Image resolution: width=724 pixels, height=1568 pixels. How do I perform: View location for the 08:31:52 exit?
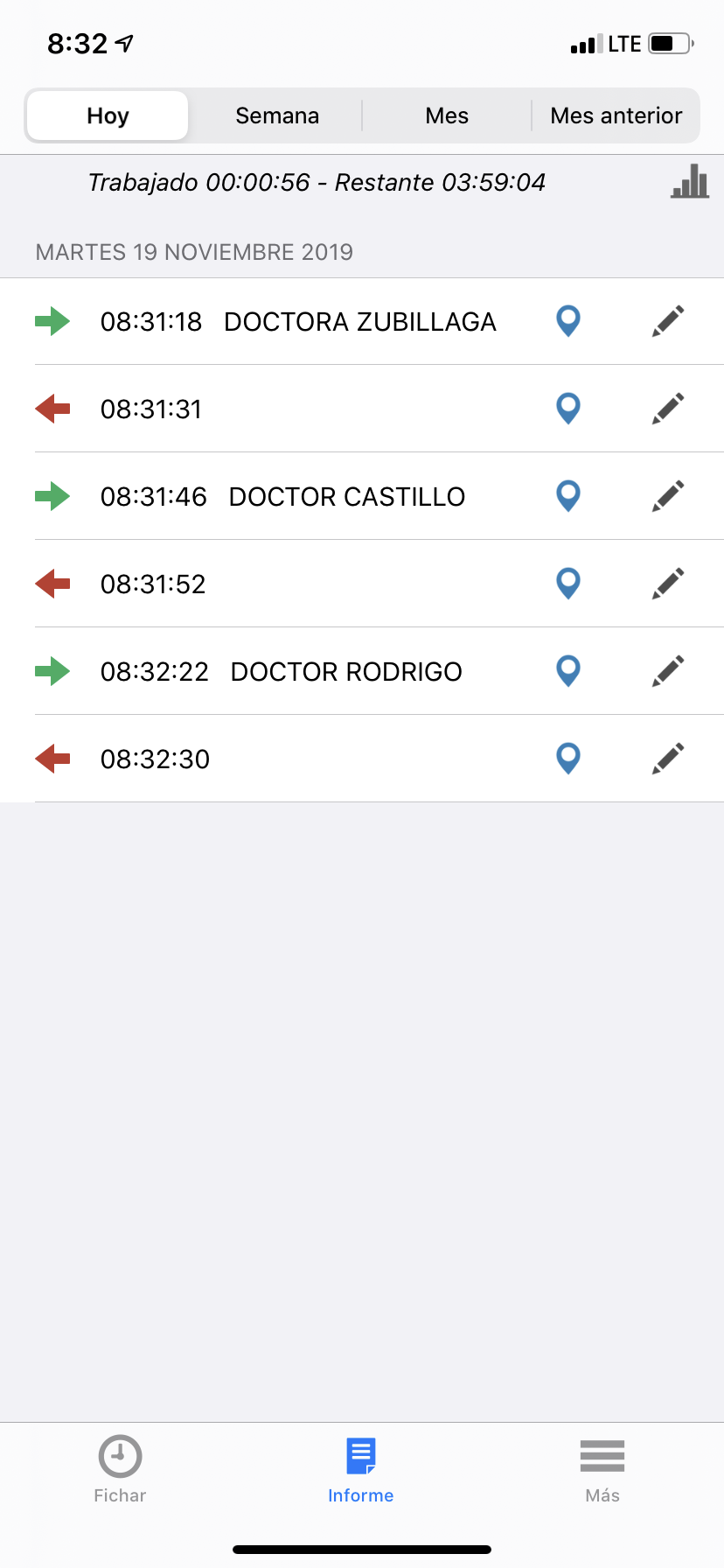568,584
